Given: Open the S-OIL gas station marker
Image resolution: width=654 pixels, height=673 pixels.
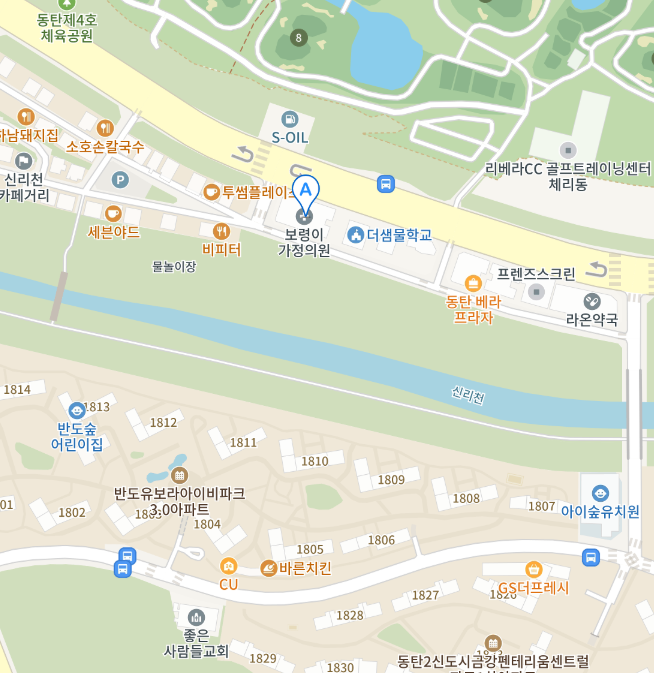Looking at the screenshot, I should tap(290, 119).
